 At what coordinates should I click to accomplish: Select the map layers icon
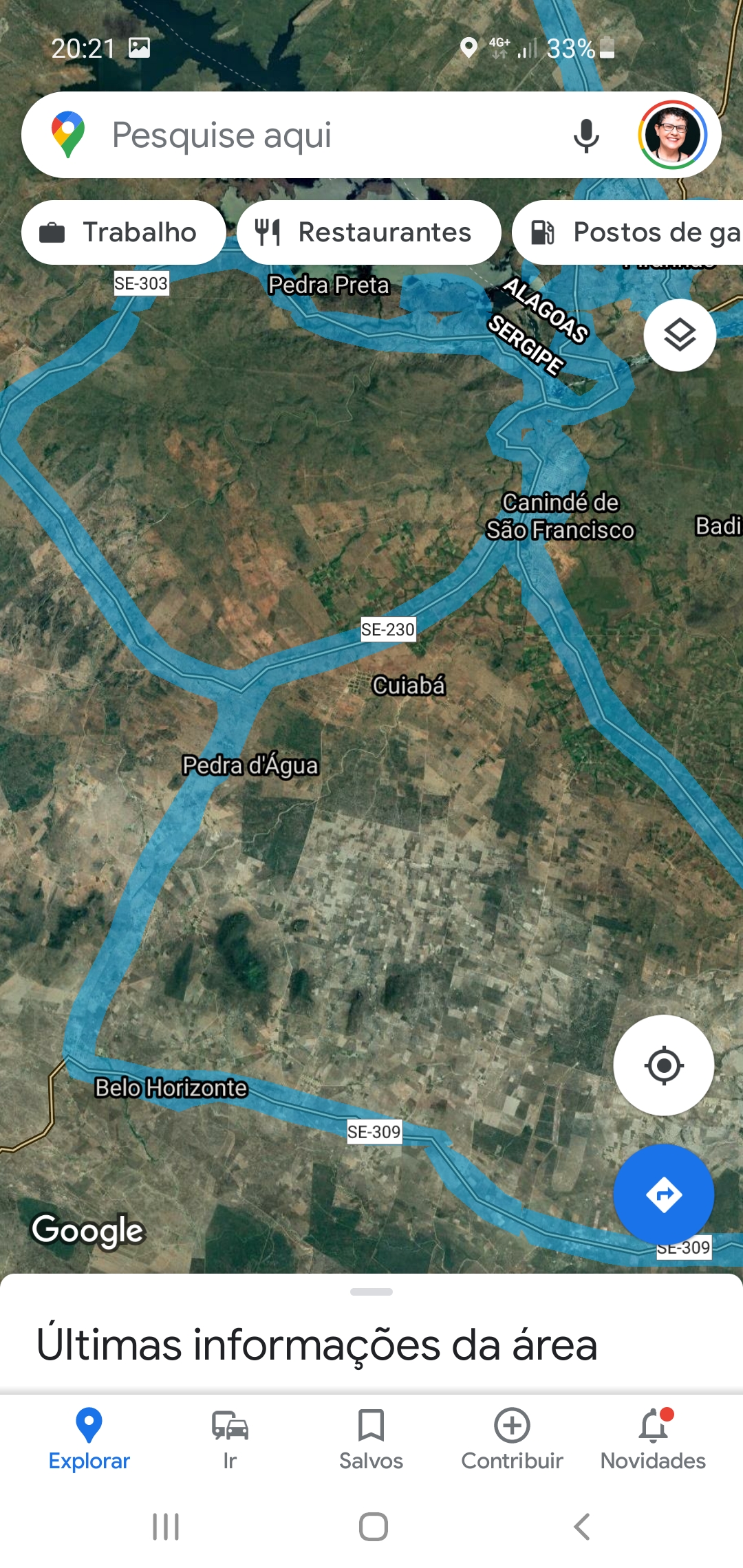(680, 335)
